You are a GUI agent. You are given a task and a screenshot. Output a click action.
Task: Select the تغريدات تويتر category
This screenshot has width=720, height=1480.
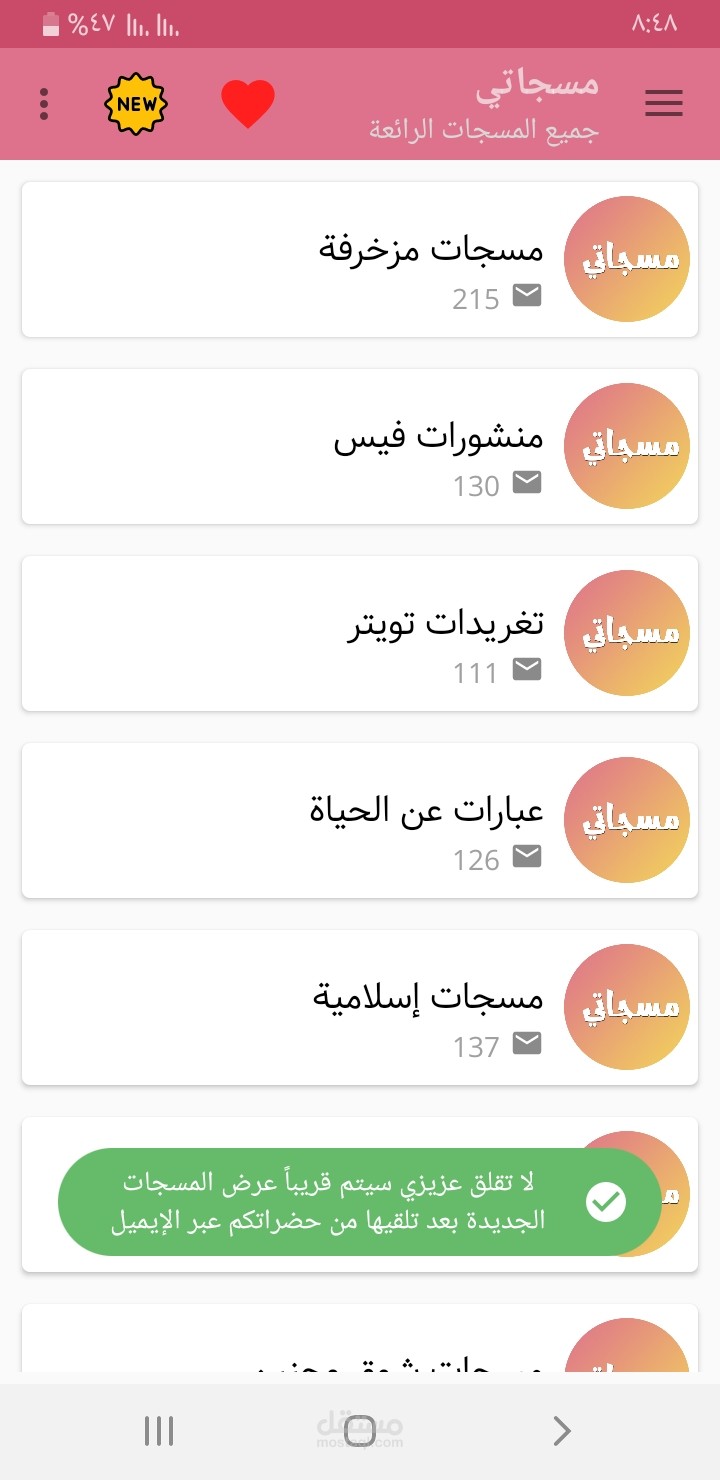360,633
